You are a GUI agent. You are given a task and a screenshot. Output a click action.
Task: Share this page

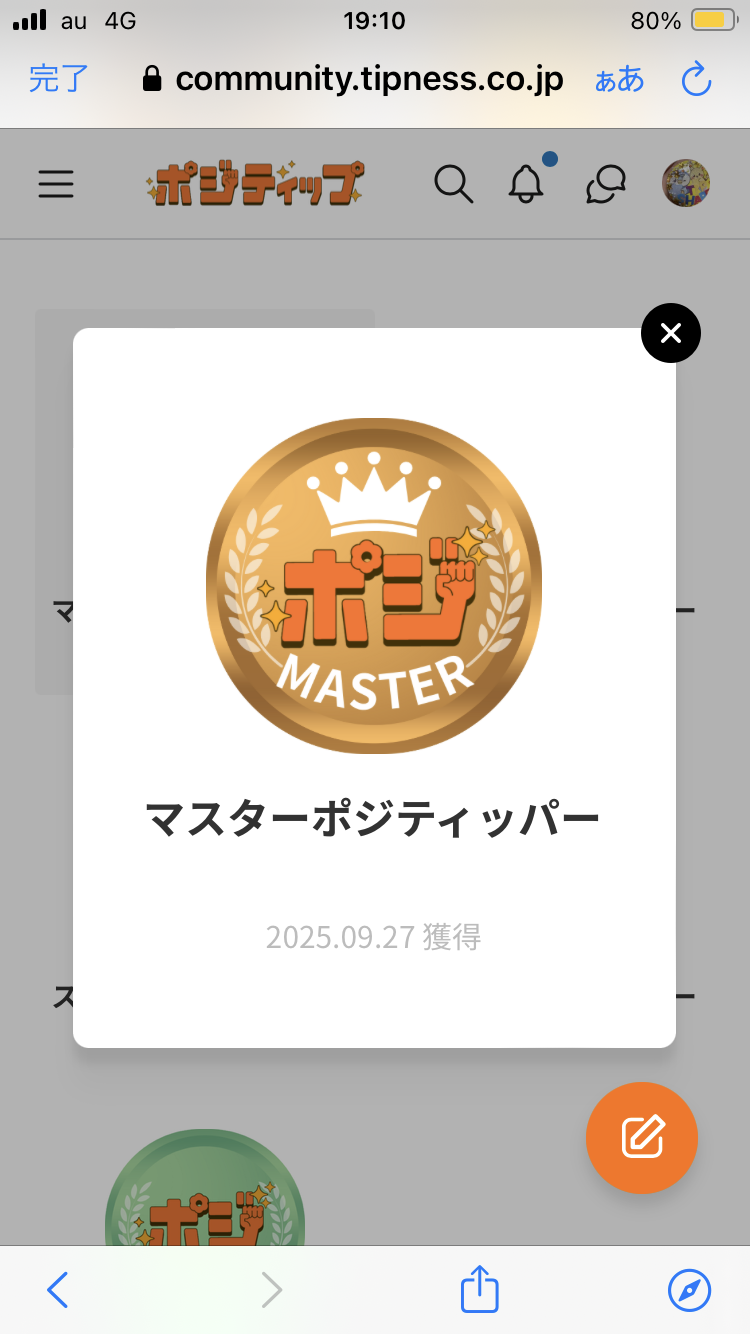coord(479,1290)
